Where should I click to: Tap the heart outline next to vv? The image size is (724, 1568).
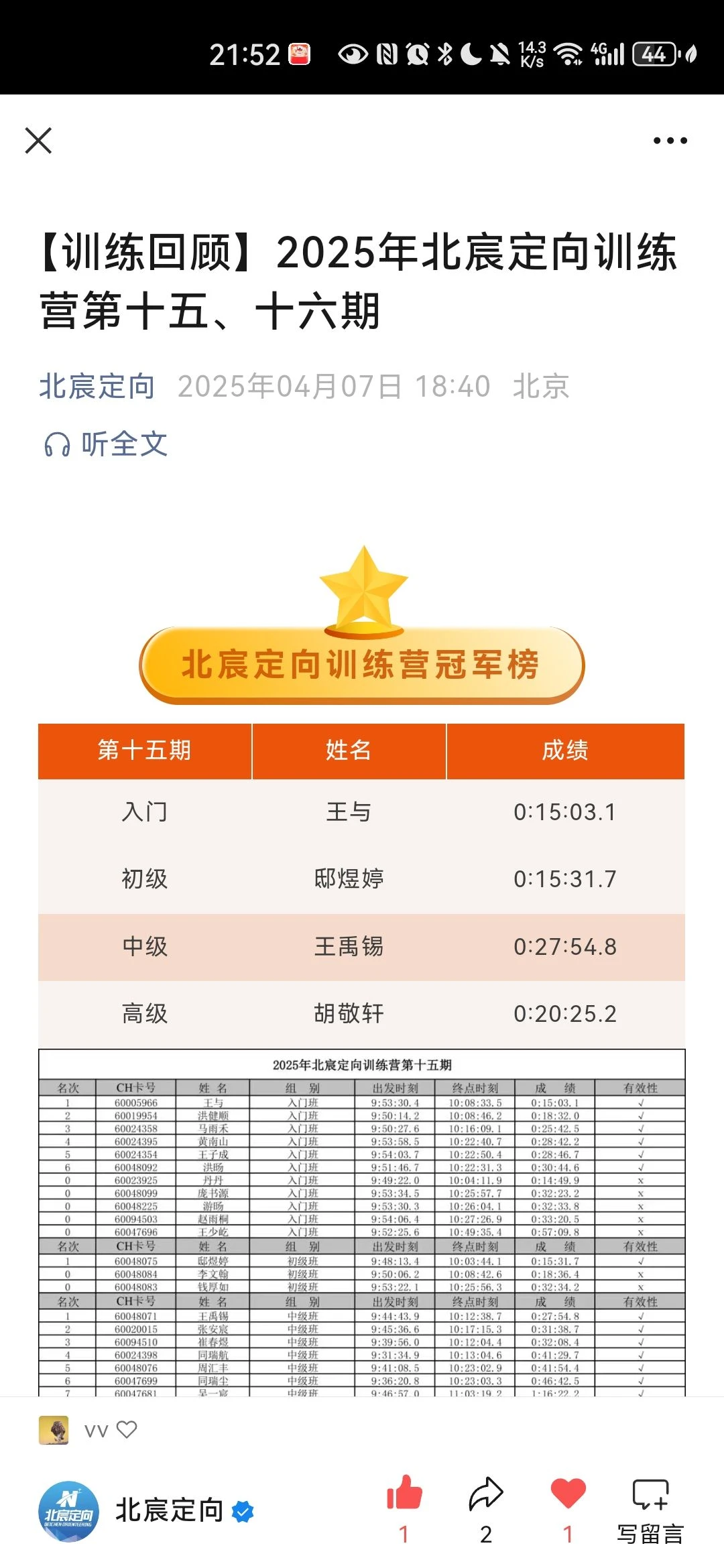click(x=127, y=1429)
